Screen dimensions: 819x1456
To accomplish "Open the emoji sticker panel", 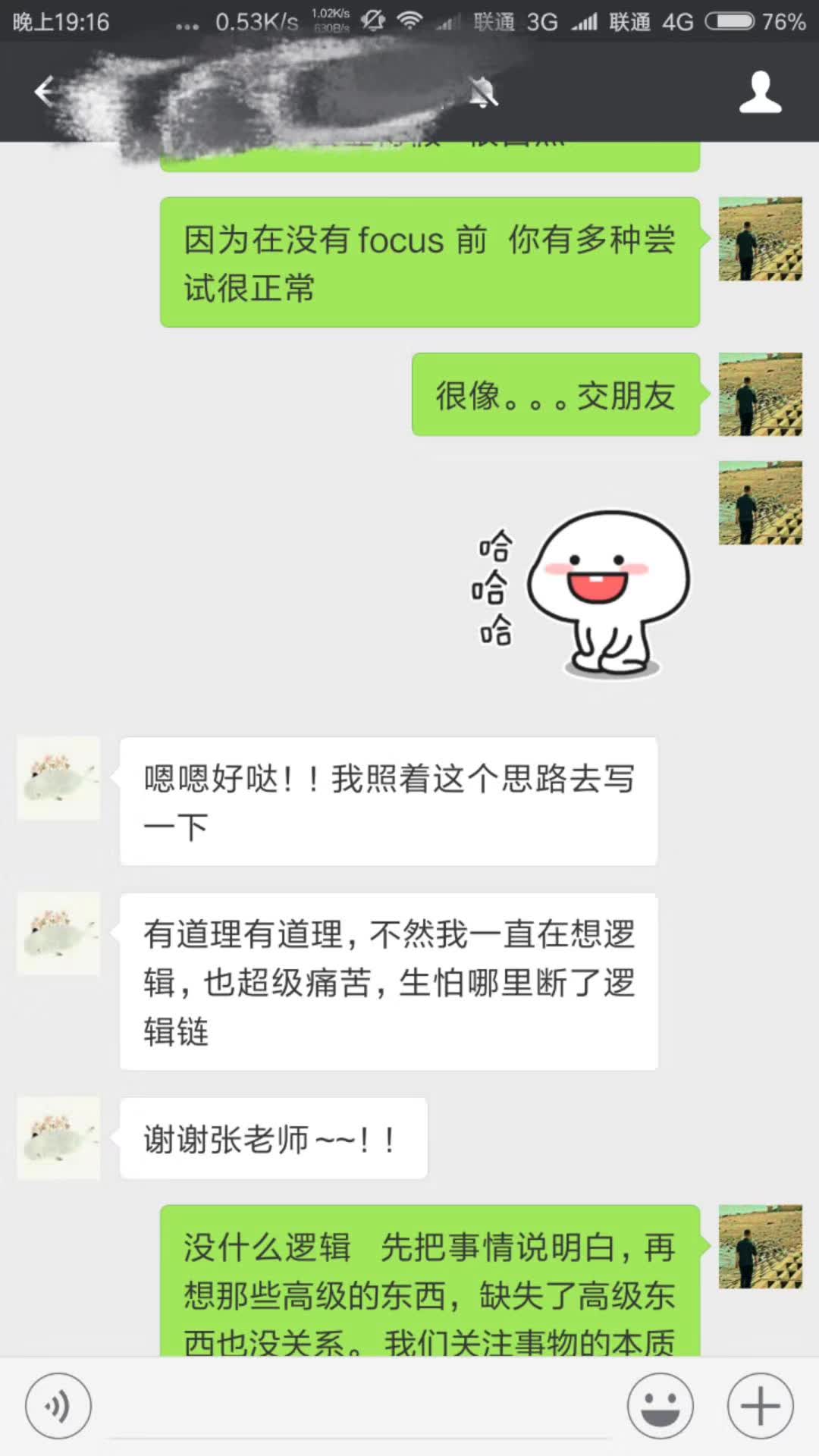I will [x=660, y=1406].
